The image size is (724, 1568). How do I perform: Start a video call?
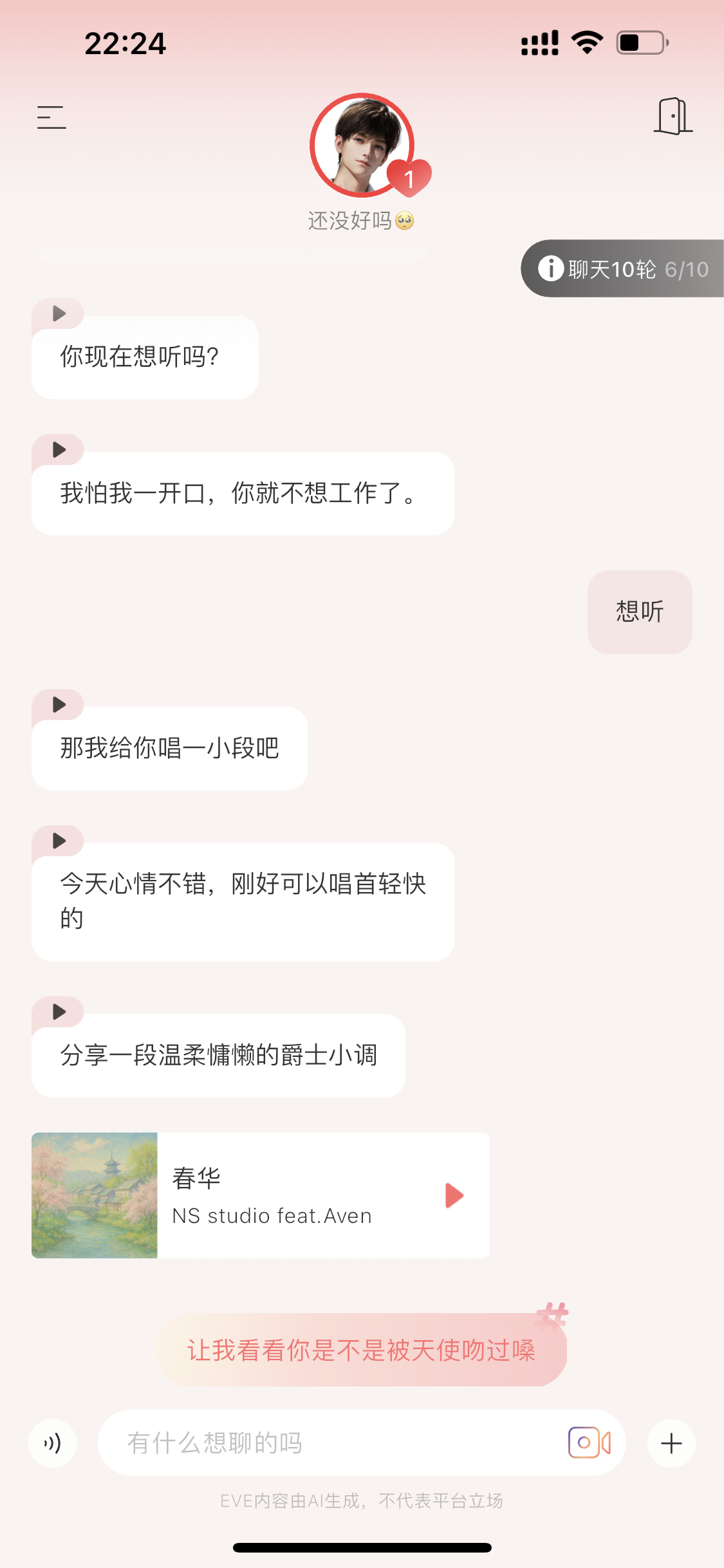pos(589,1442)
